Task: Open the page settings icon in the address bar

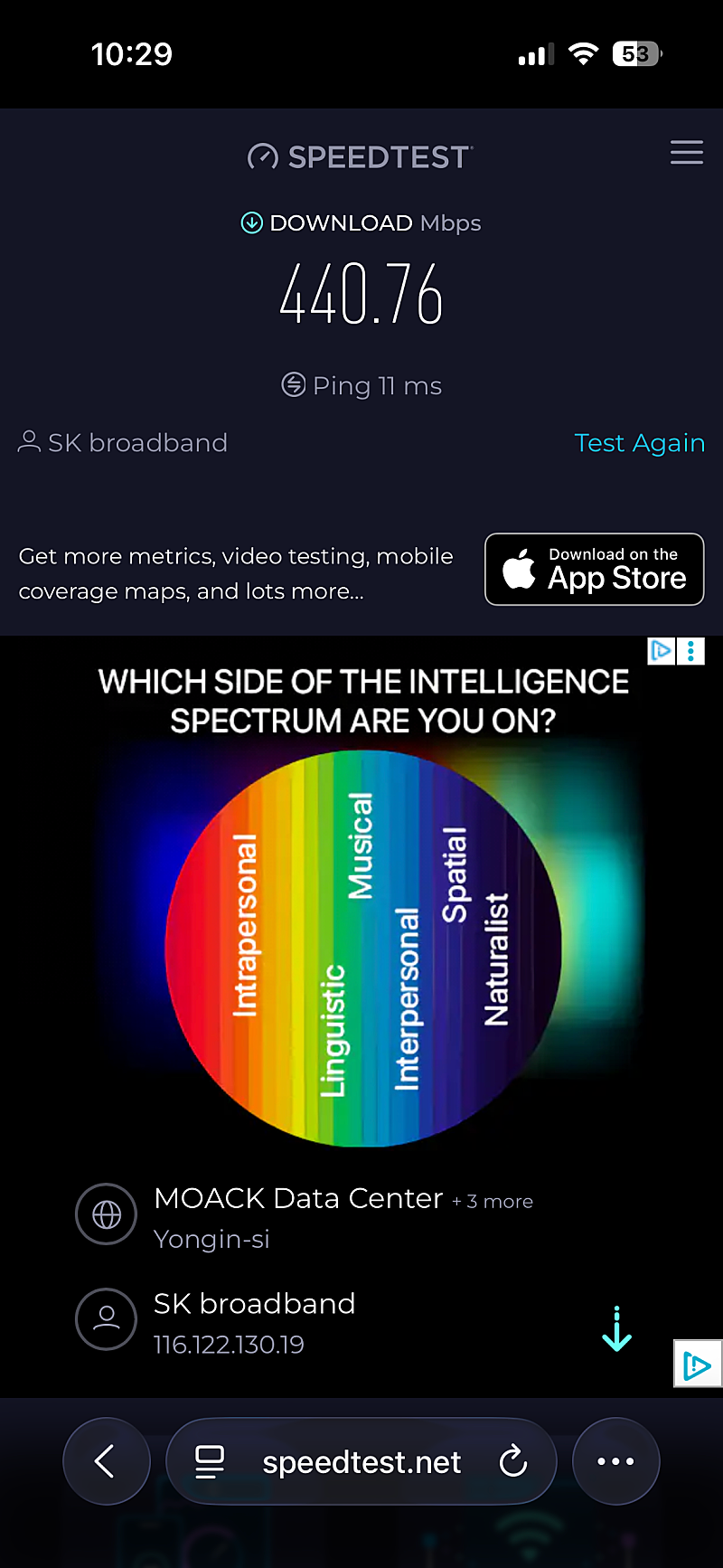Action: [210, 1461]
